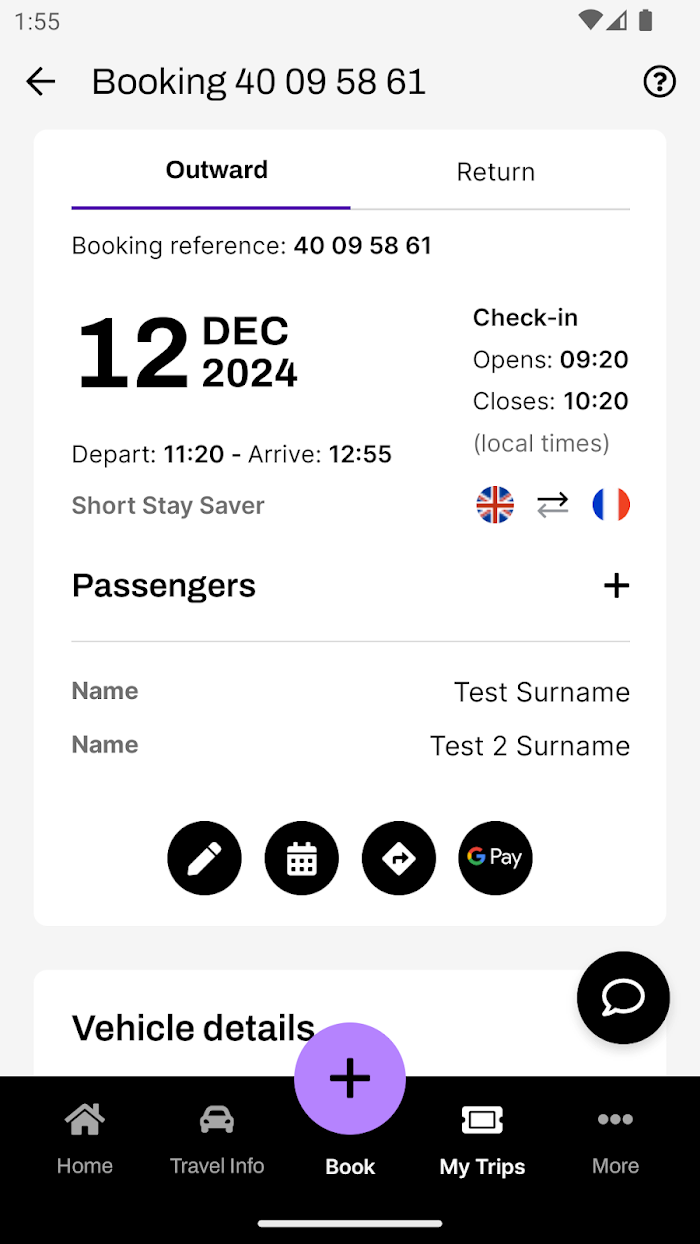Viewport: 700px width, 1244px height.
Task: Switch to the Return tab
Action: tap(495, 172)
